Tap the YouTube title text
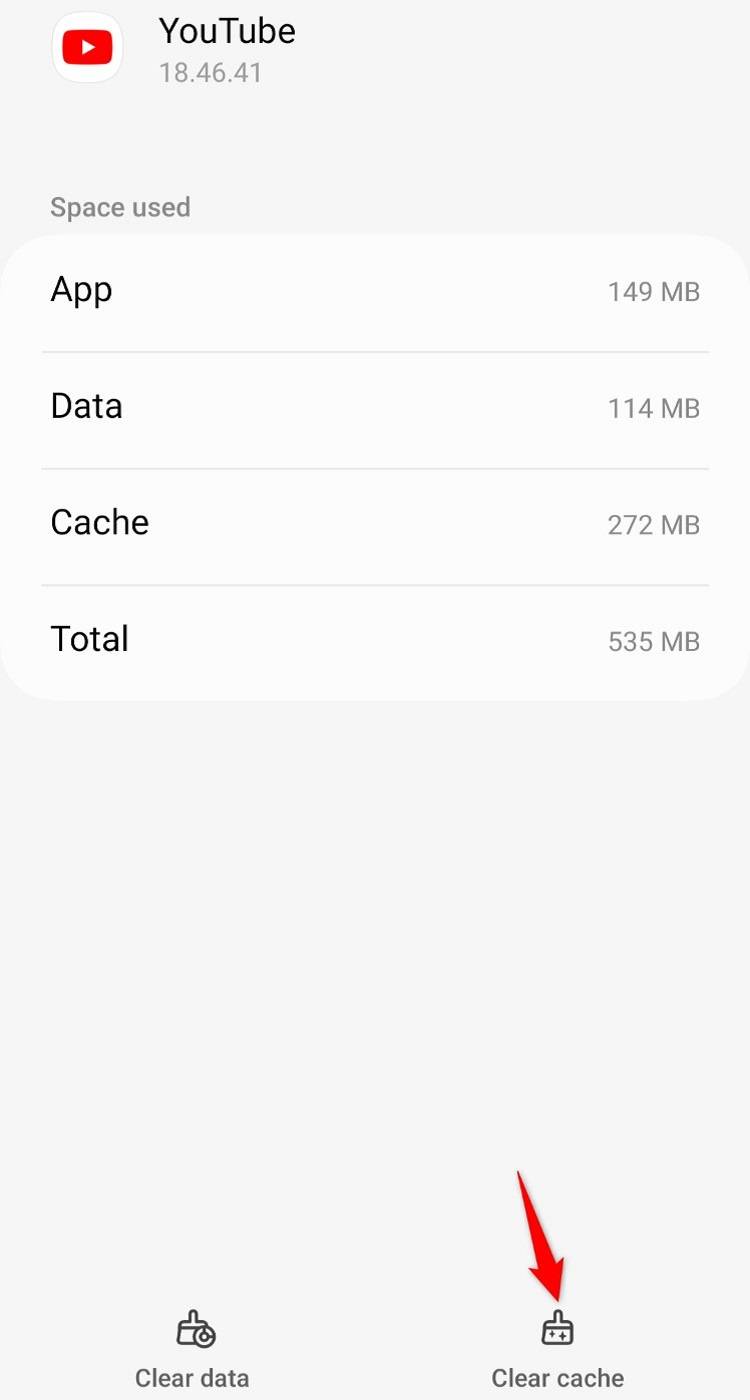Image resolution: width=750 pixels, height=1400 pixels. (x=227, y=31)
